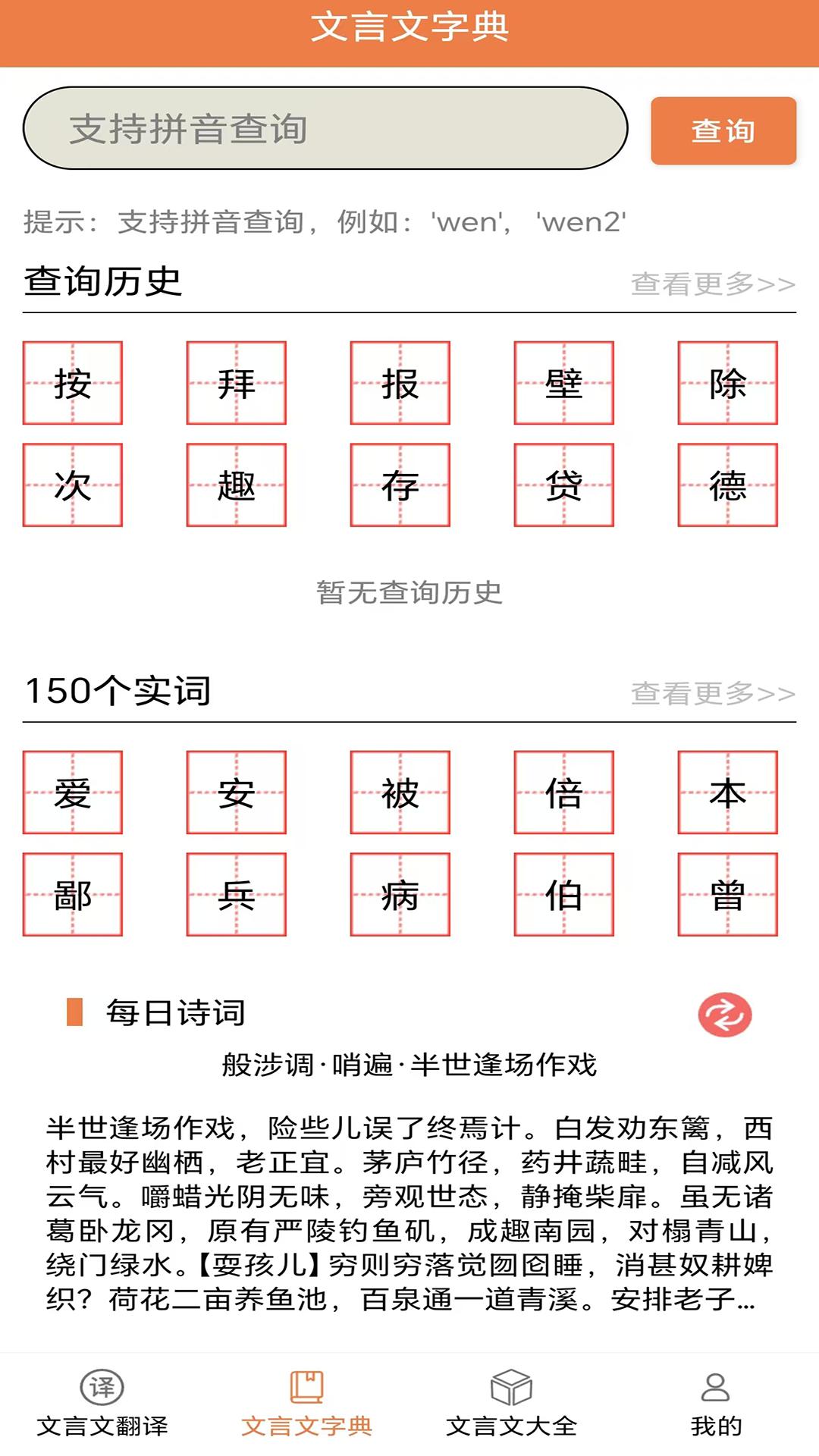
Task: Focus the pinyin search input field
Action: [x=326, y=130]
